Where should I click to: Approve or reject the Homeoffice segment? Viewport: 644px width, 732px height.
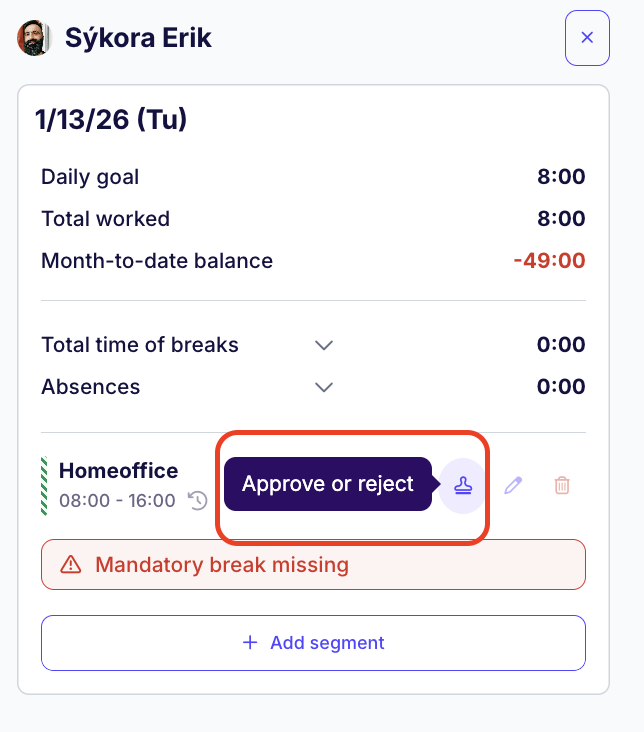pos(463,486)
